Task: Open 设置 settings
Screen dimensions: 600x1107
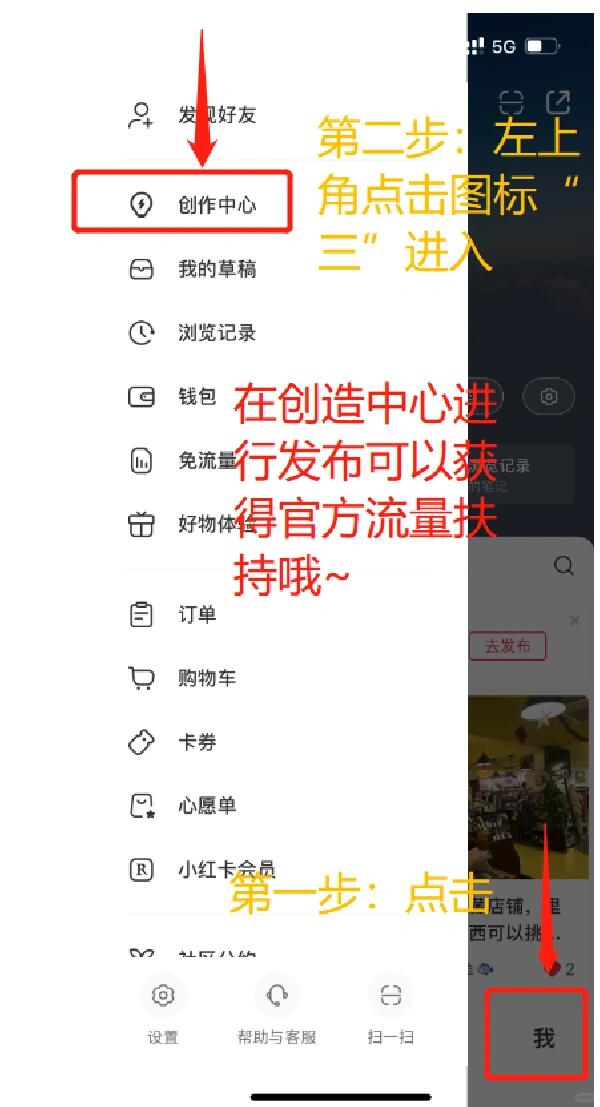Action: pyautogui.click(x=163, y=1010)
